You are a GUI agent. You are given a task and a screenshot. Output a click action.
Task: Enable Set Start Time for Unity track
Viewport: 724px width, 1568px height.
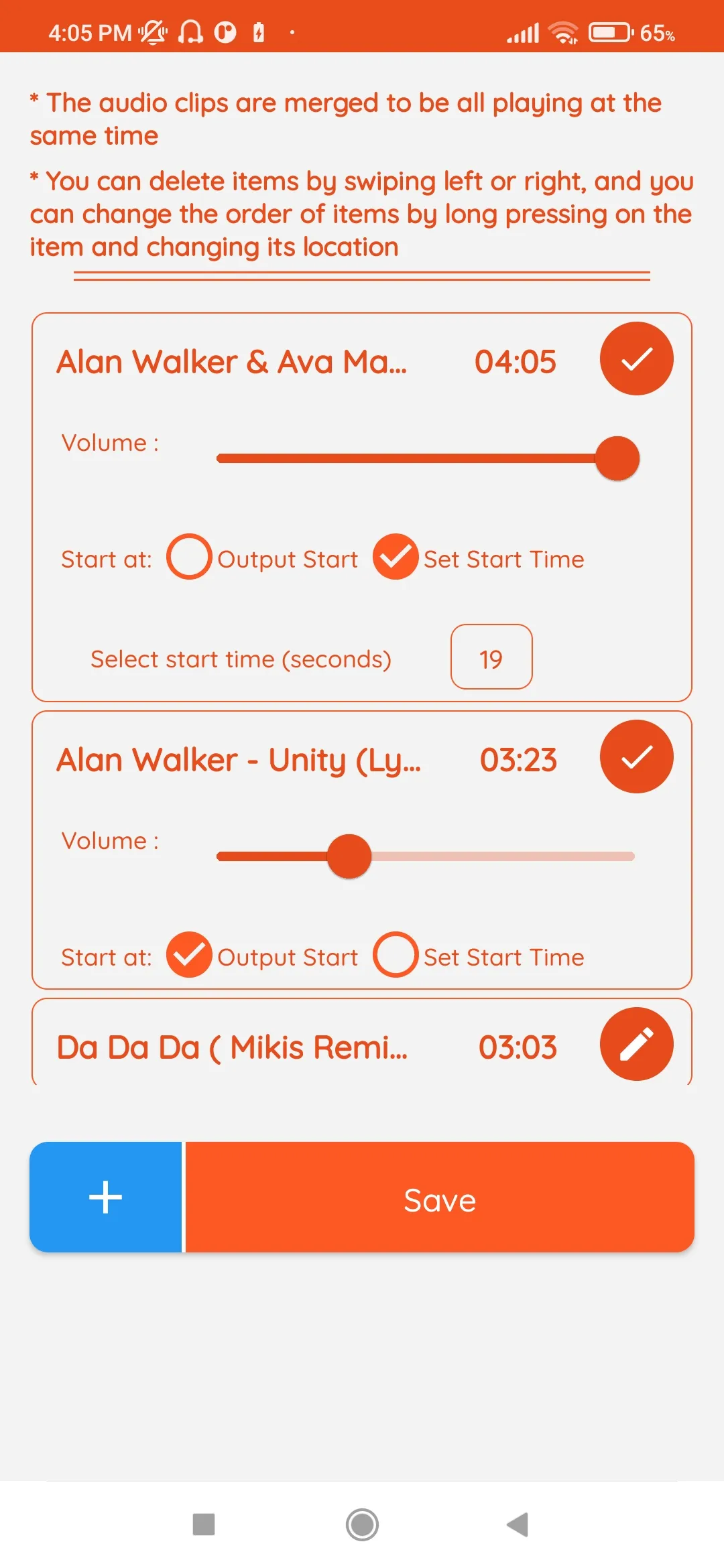(x=396, y=956)
